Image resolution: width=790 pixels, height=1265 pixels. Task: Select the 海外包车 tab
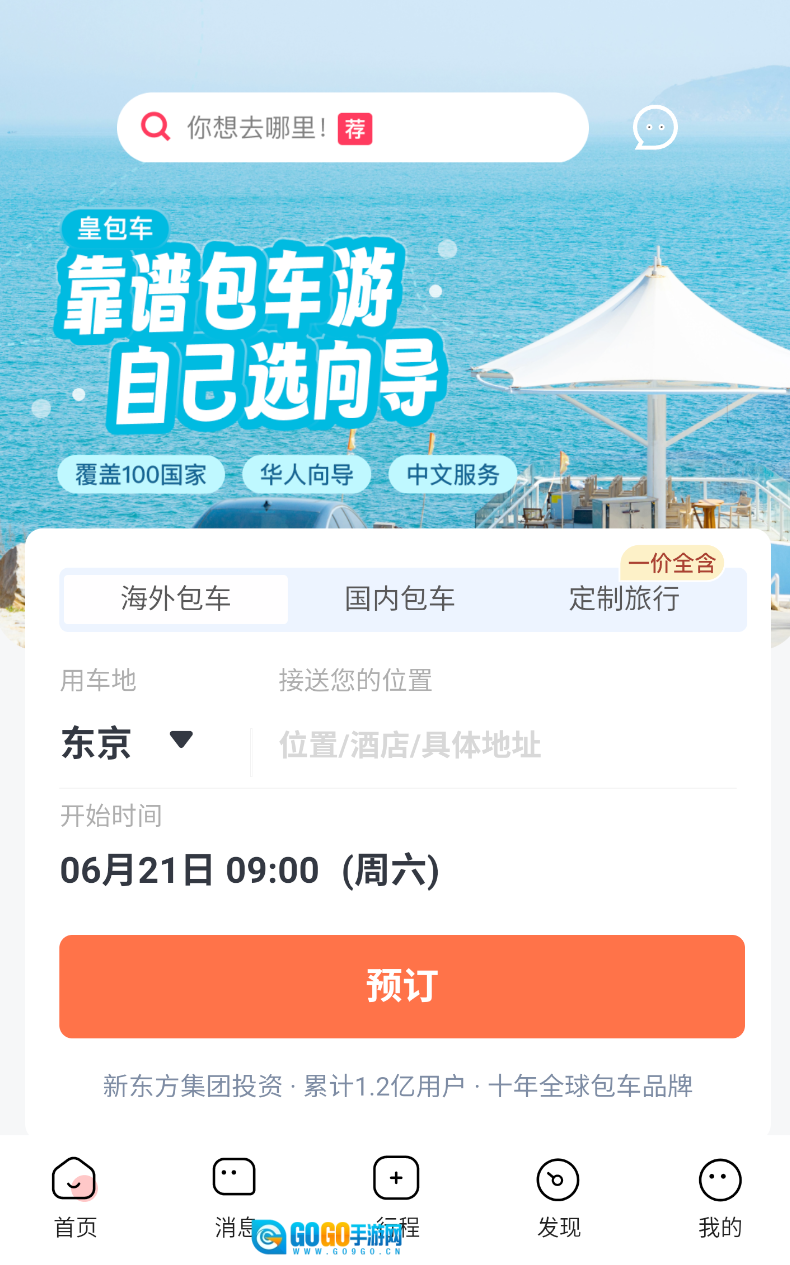point(176,599)
